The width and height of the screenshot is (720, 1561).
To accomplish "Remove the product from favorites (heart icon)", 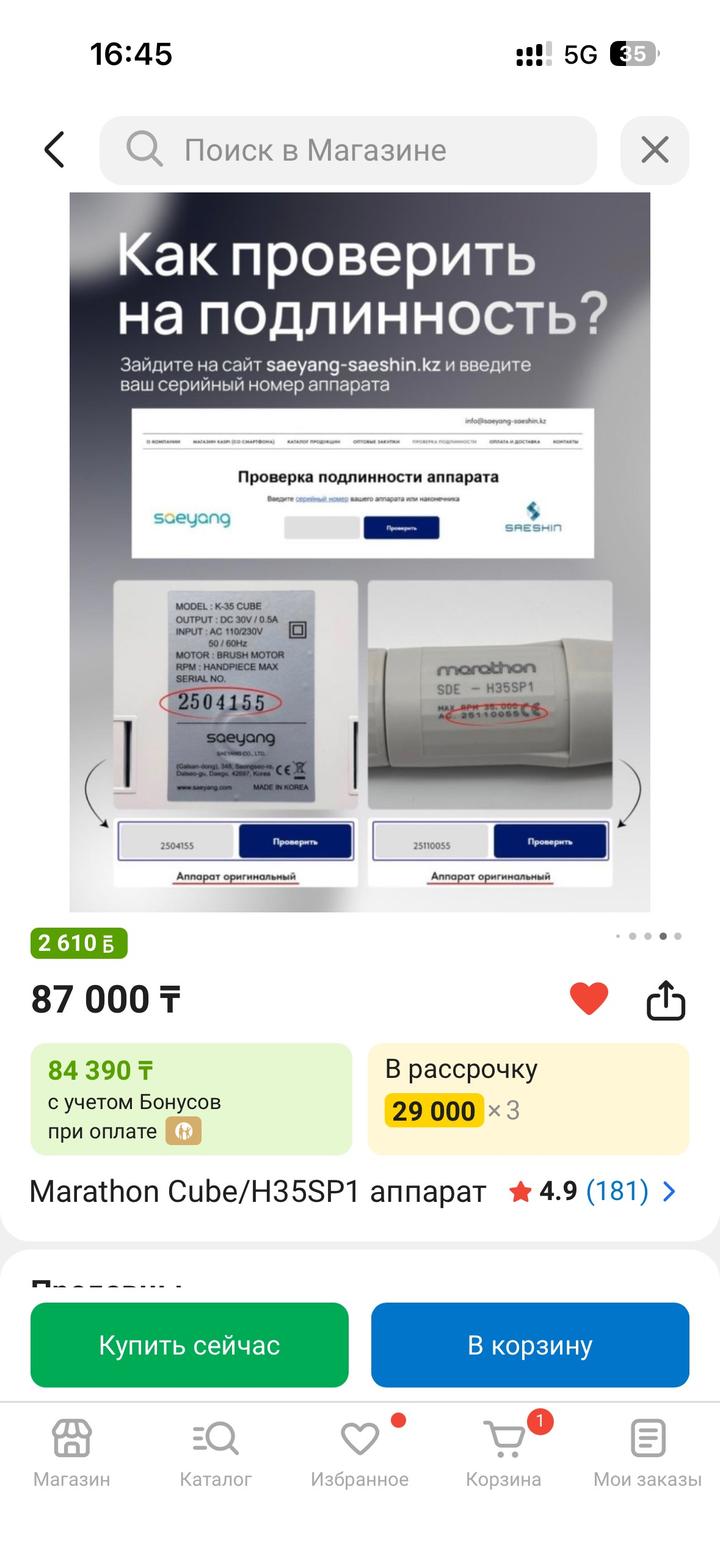I will tap(589, 998).
